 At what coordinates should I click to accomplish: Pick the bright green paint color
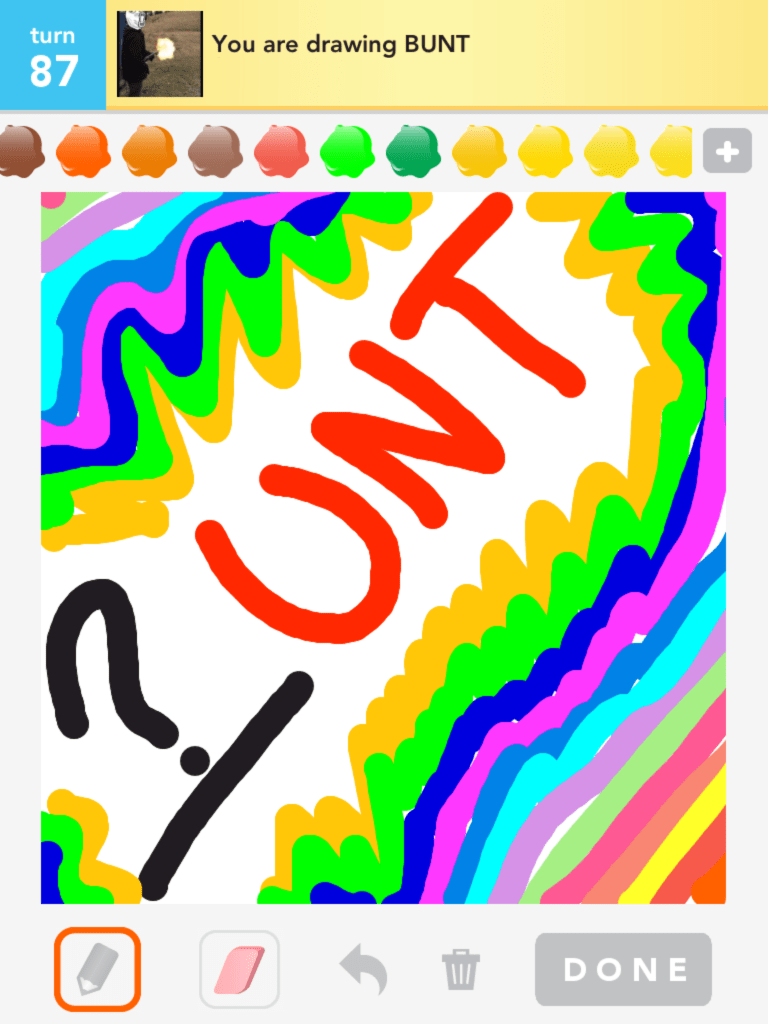pos(349,151)
